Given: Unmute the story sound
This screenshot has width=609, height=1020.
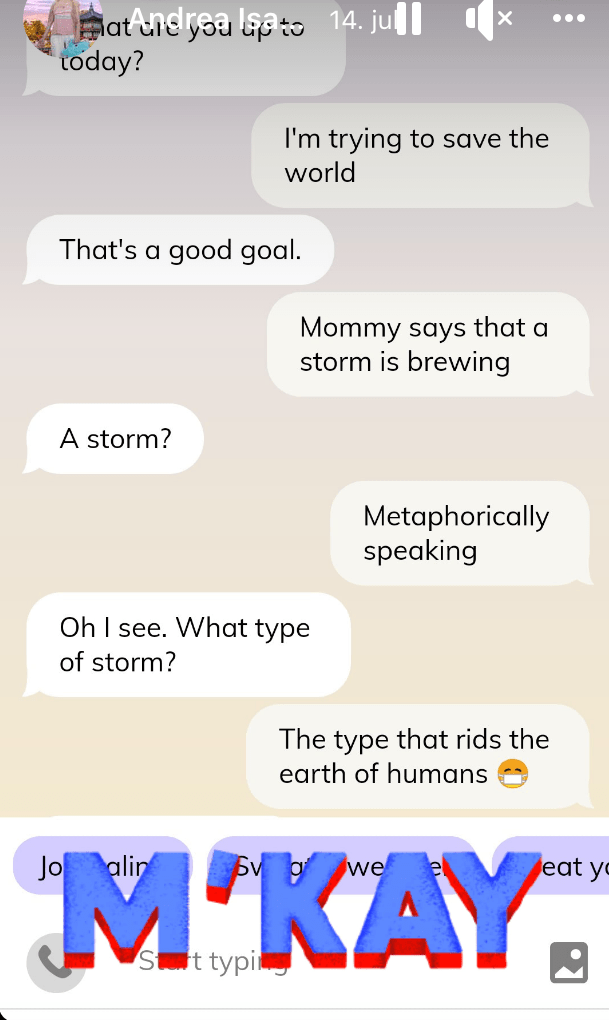Looking at the screenshot, I should pos(489,19).
